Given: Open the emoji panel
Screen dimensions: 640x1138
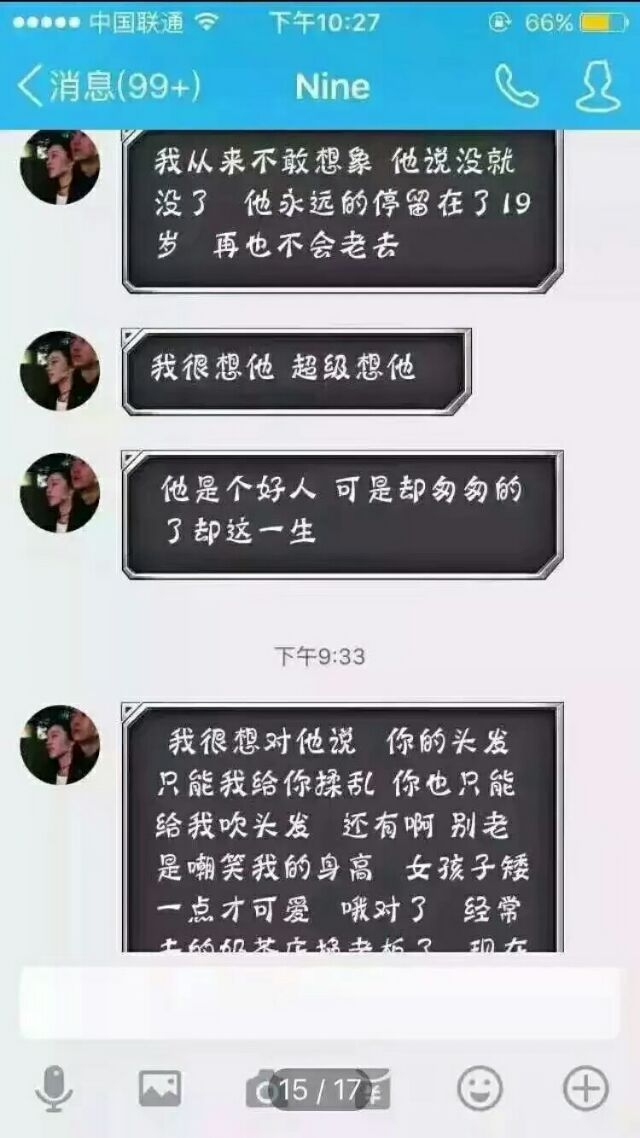Looking at the screenshot, I should [480, 1089].
